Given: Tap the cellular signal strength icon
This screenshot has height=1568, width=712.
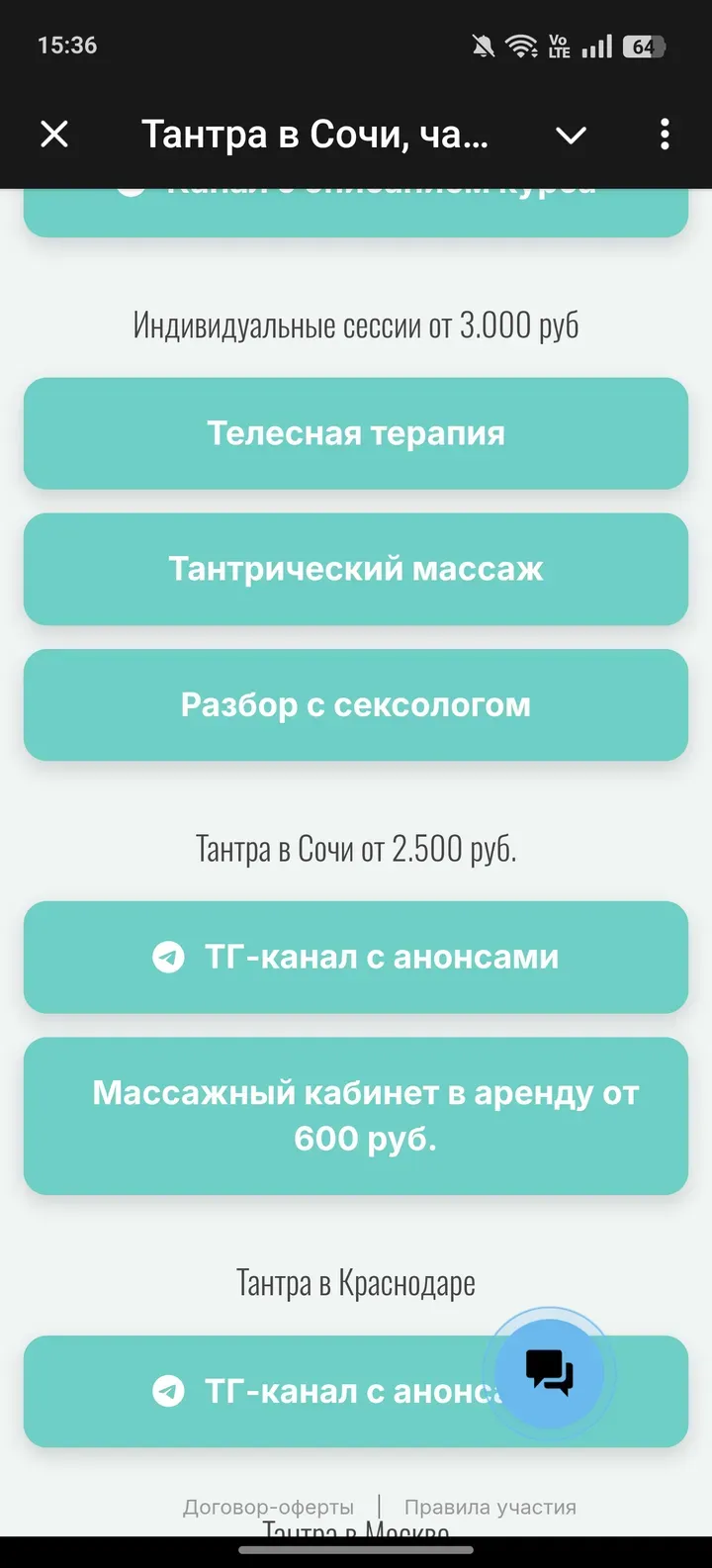Looking at the screenshot, I should (x=598, y=46).
